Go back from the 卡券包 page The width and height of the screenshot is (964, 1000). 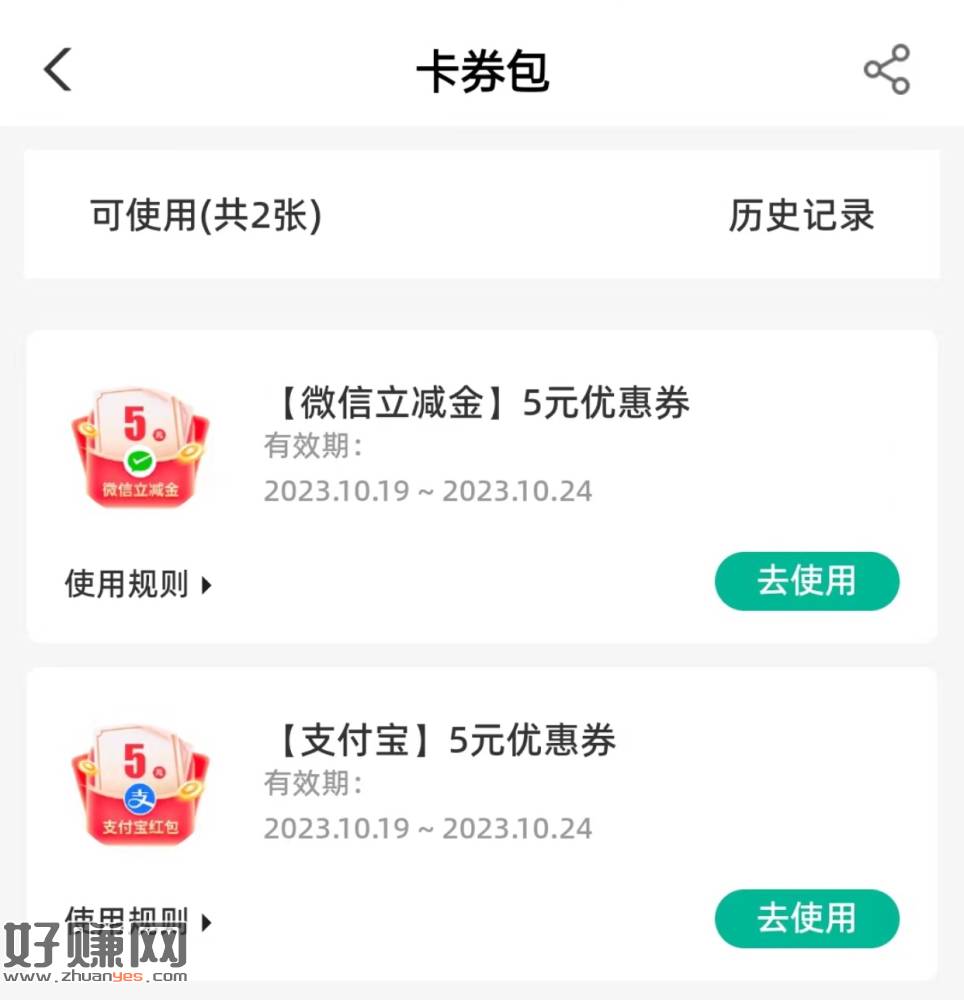point(58,70)
